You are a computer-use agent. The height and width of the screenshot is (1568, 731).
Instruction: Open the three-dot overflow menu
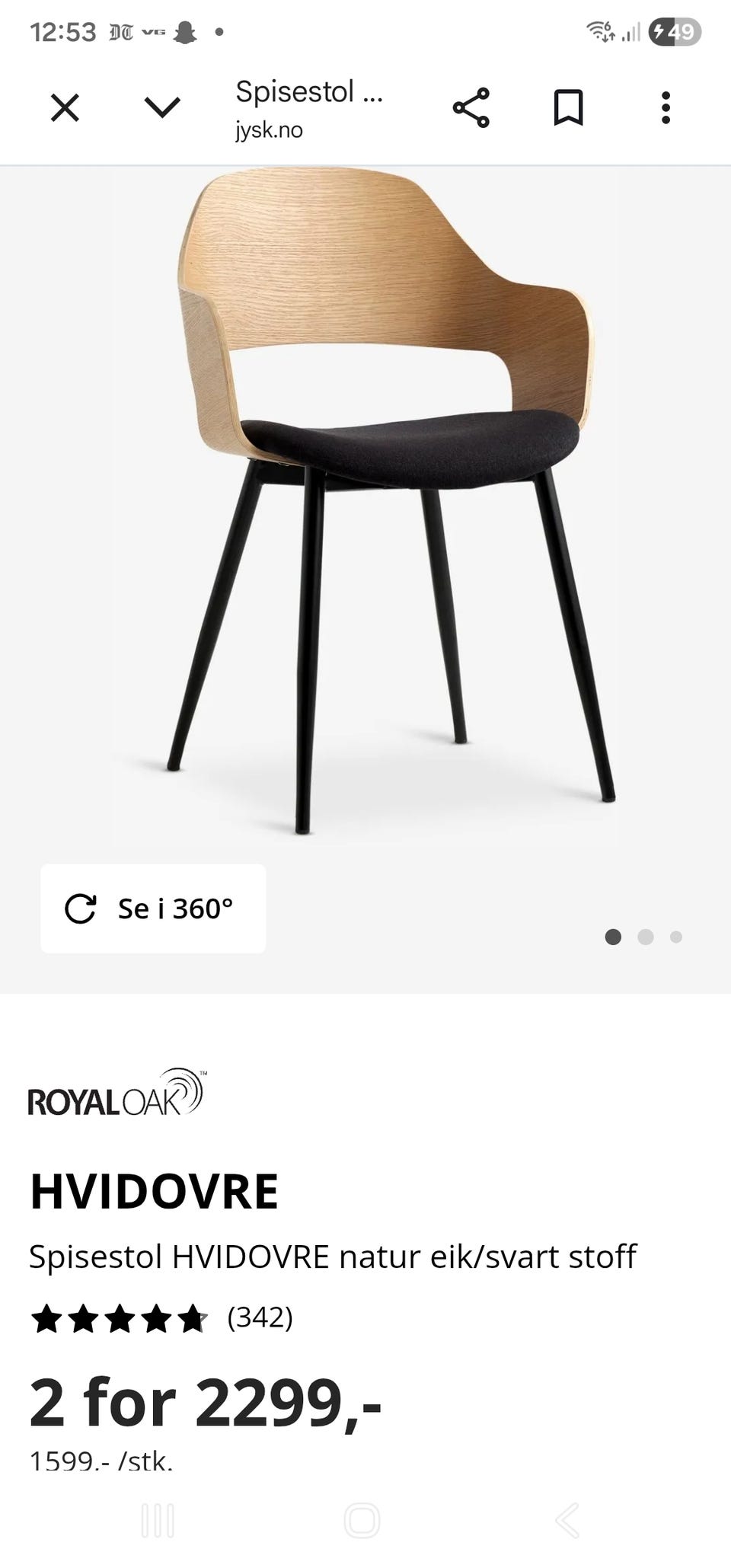[666, 107]
